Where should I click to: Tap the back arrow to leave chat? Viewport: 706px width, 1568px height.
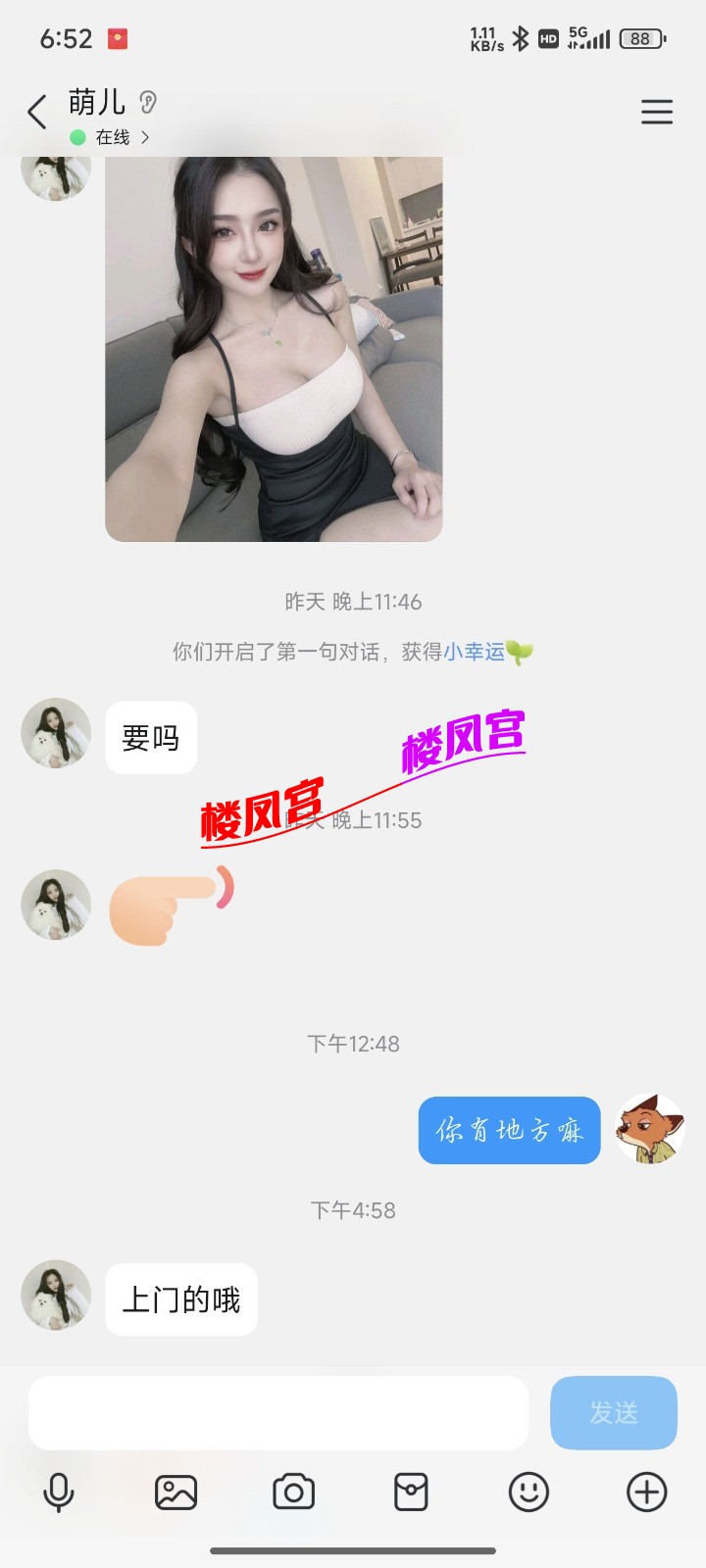(x=37, y=112)
